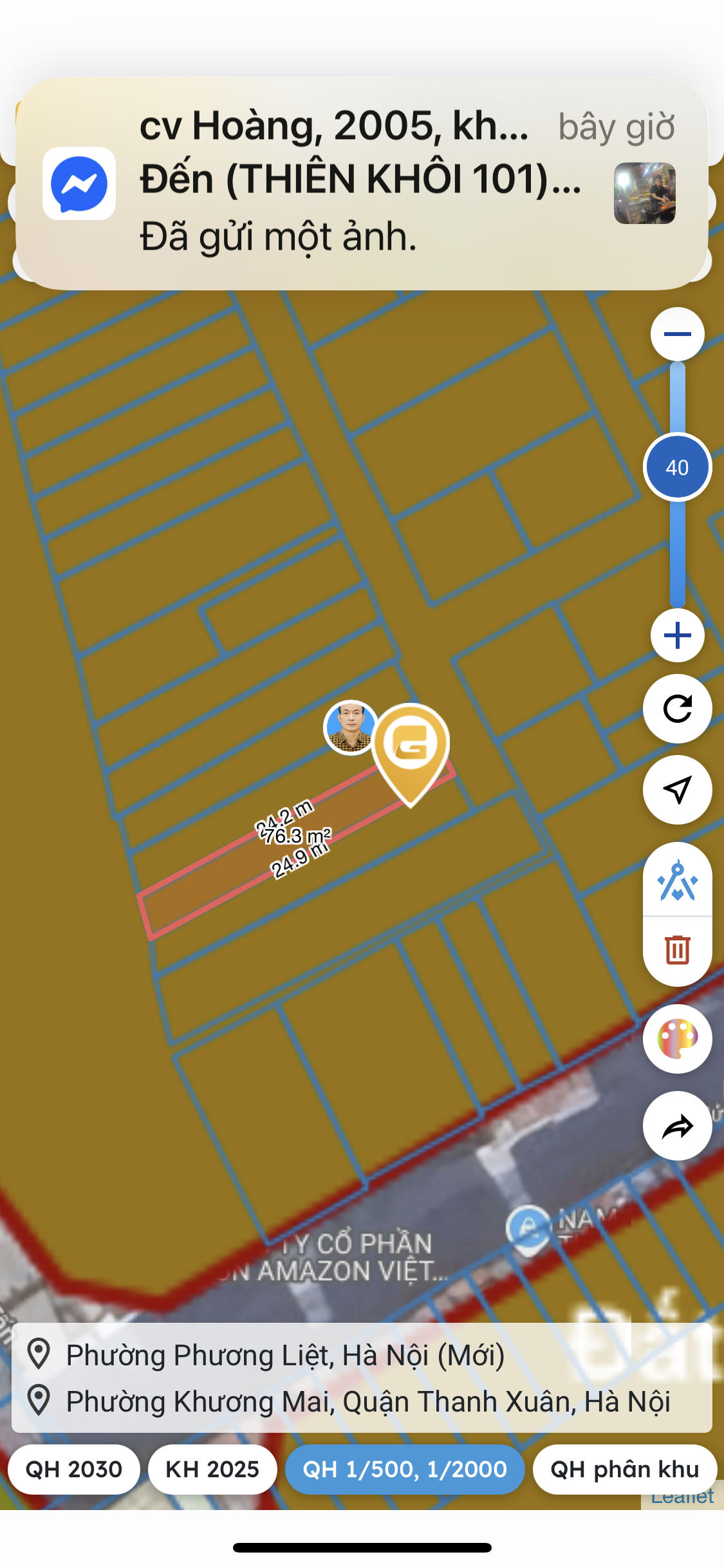
Task: Select the QH 2030 chip
Action: pos(73,1470)
